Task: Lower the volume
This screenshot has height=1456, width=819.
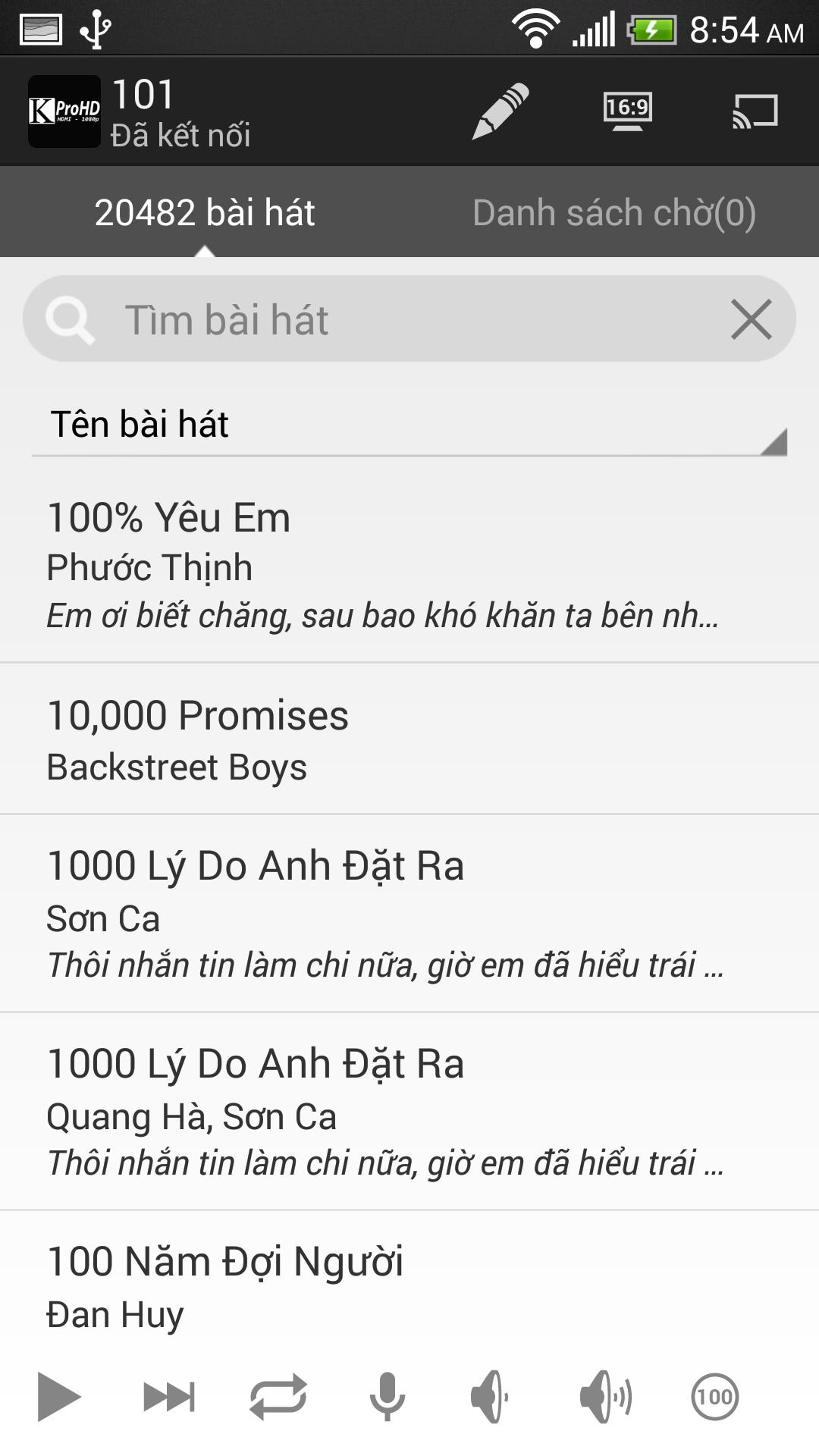Action: 489,1396
